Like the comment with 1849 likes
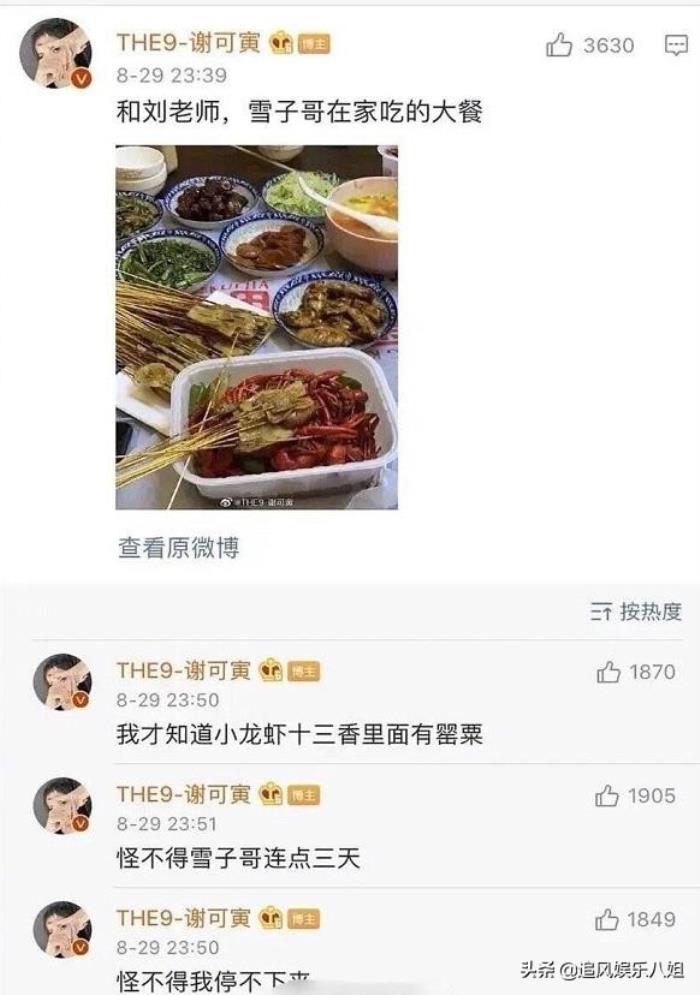Screen dimensions: 700x995 (x=607, y=920)
